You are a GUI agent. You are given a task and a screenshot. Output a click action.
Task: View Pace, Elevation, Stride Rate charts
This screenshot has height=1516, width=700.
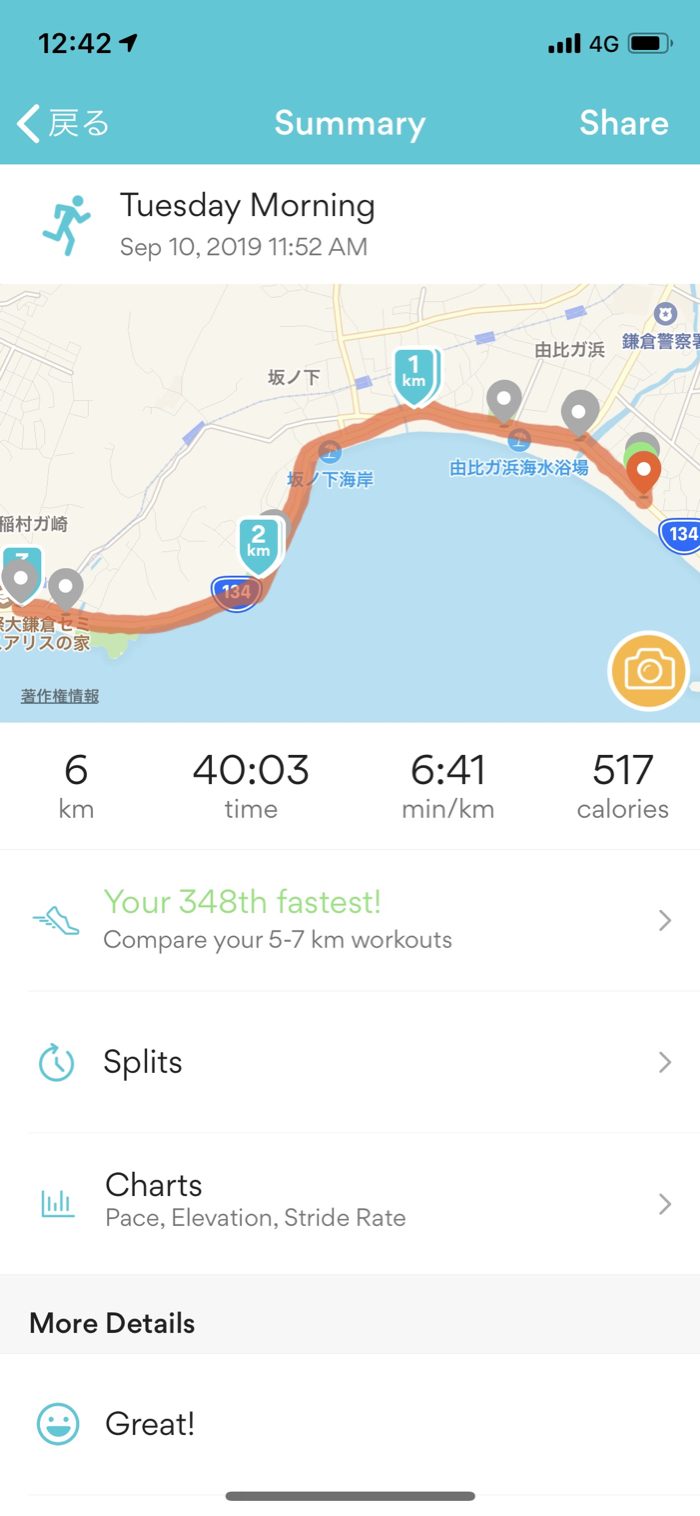coord(350,1200)
